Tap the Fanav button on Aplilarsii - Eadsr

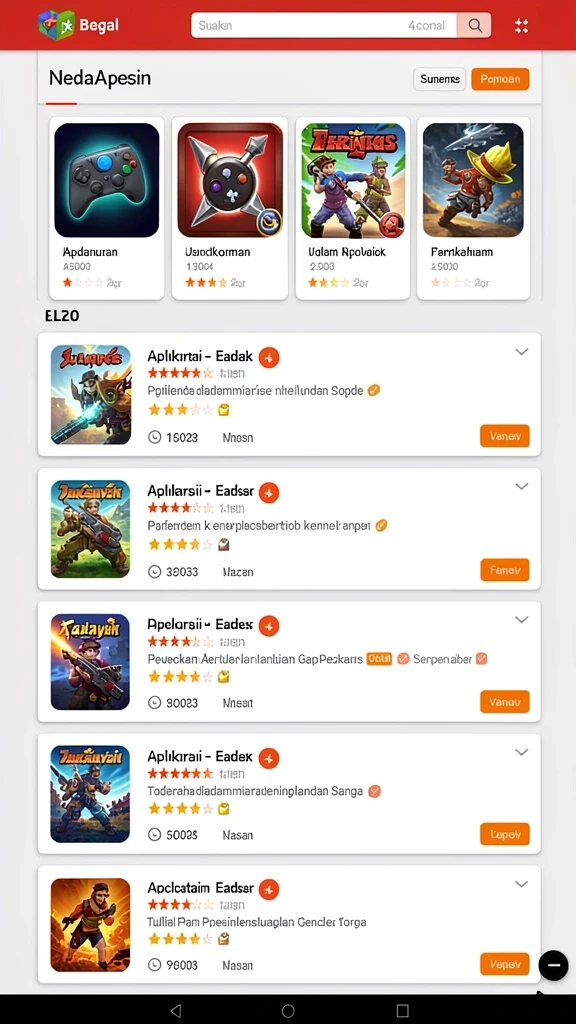(505, 570)
